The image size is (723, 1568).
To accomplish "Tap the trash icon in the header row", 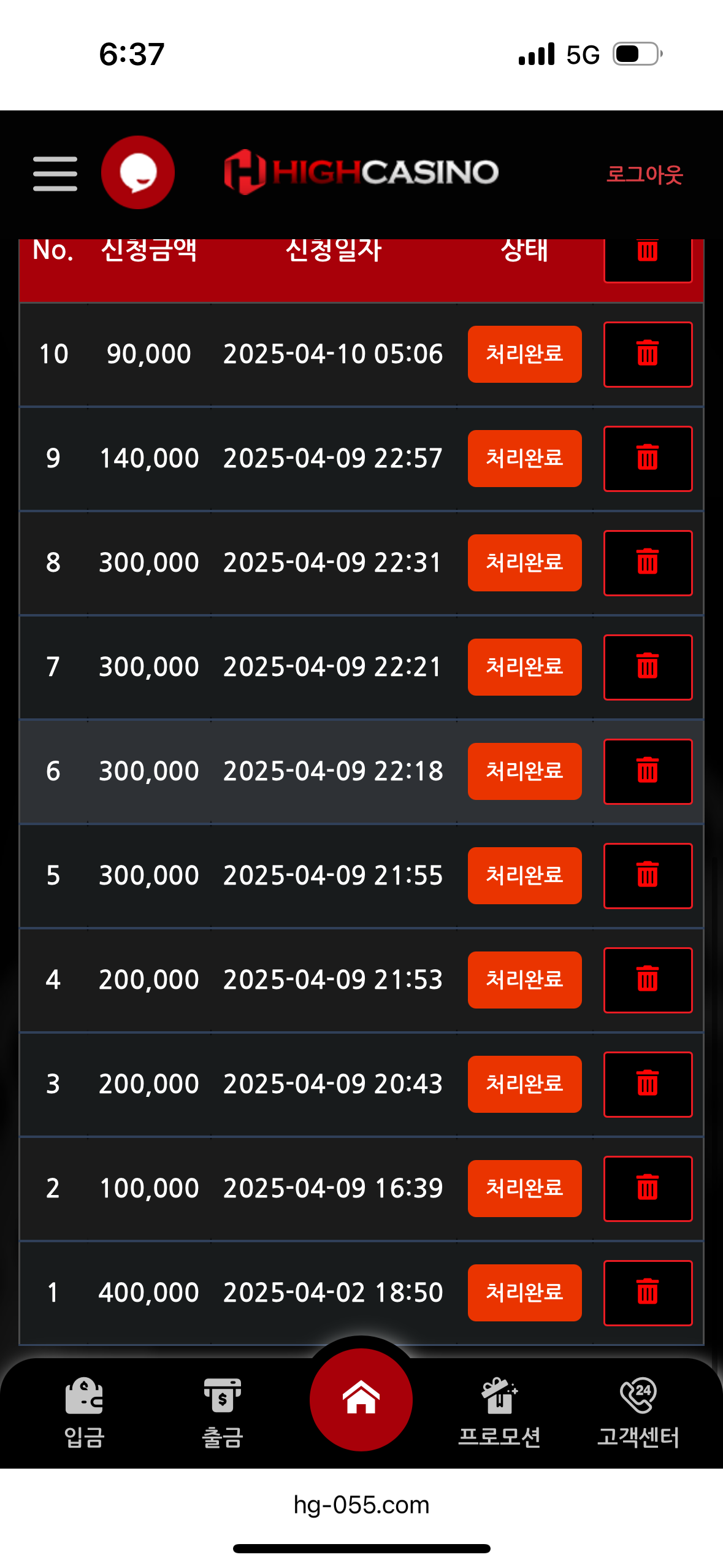I will tap(648, 256).
